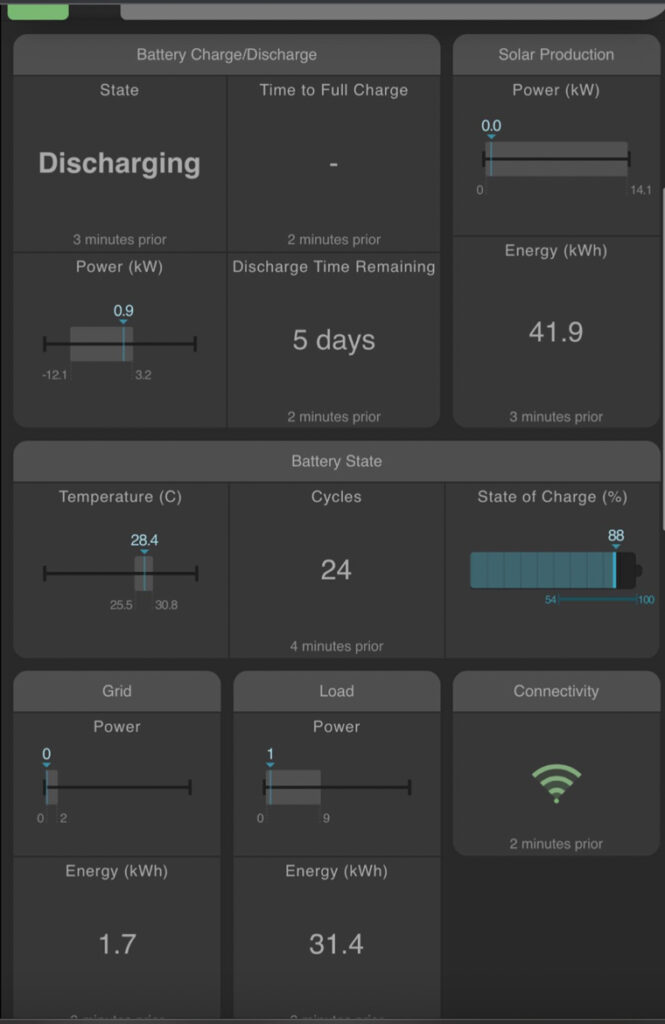
Task: Tap the green button above the dashboard
Action: [36, 10]
